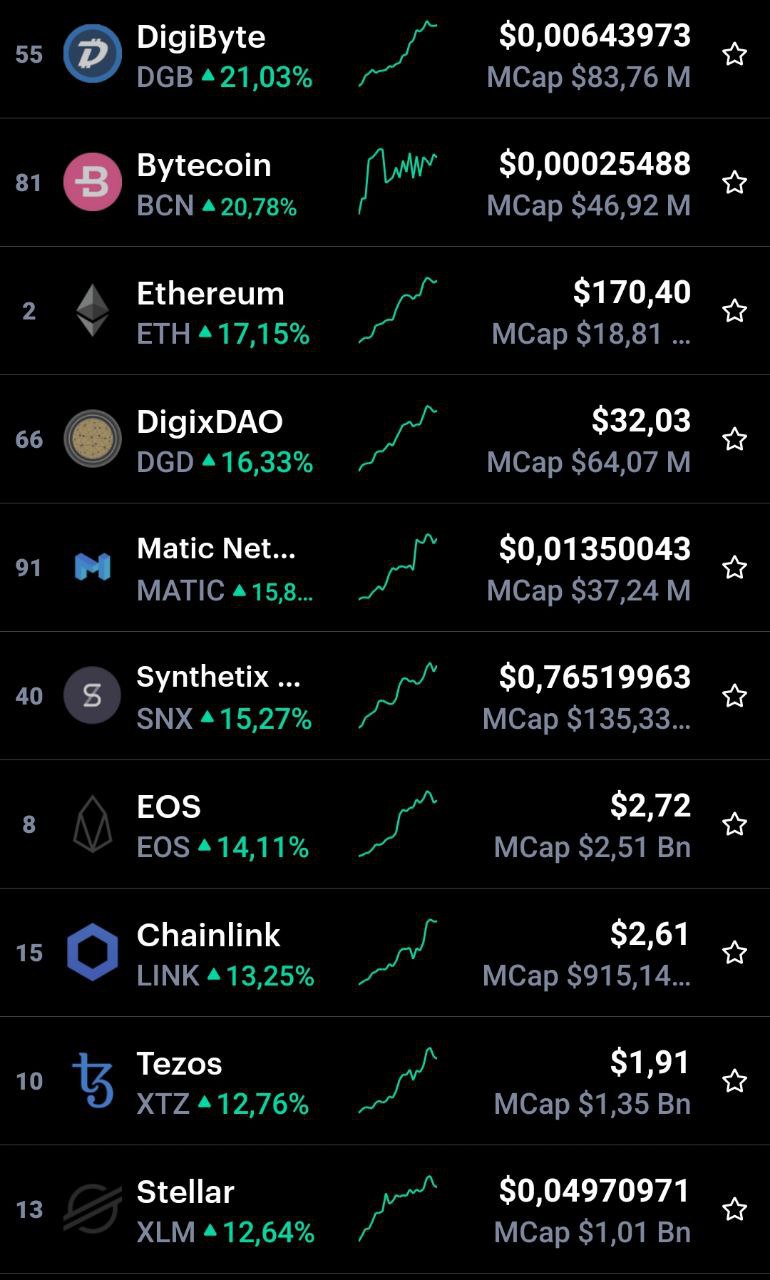770x1280 pixels.
Task: Open the Matic Network row
Action: [385, 567]
